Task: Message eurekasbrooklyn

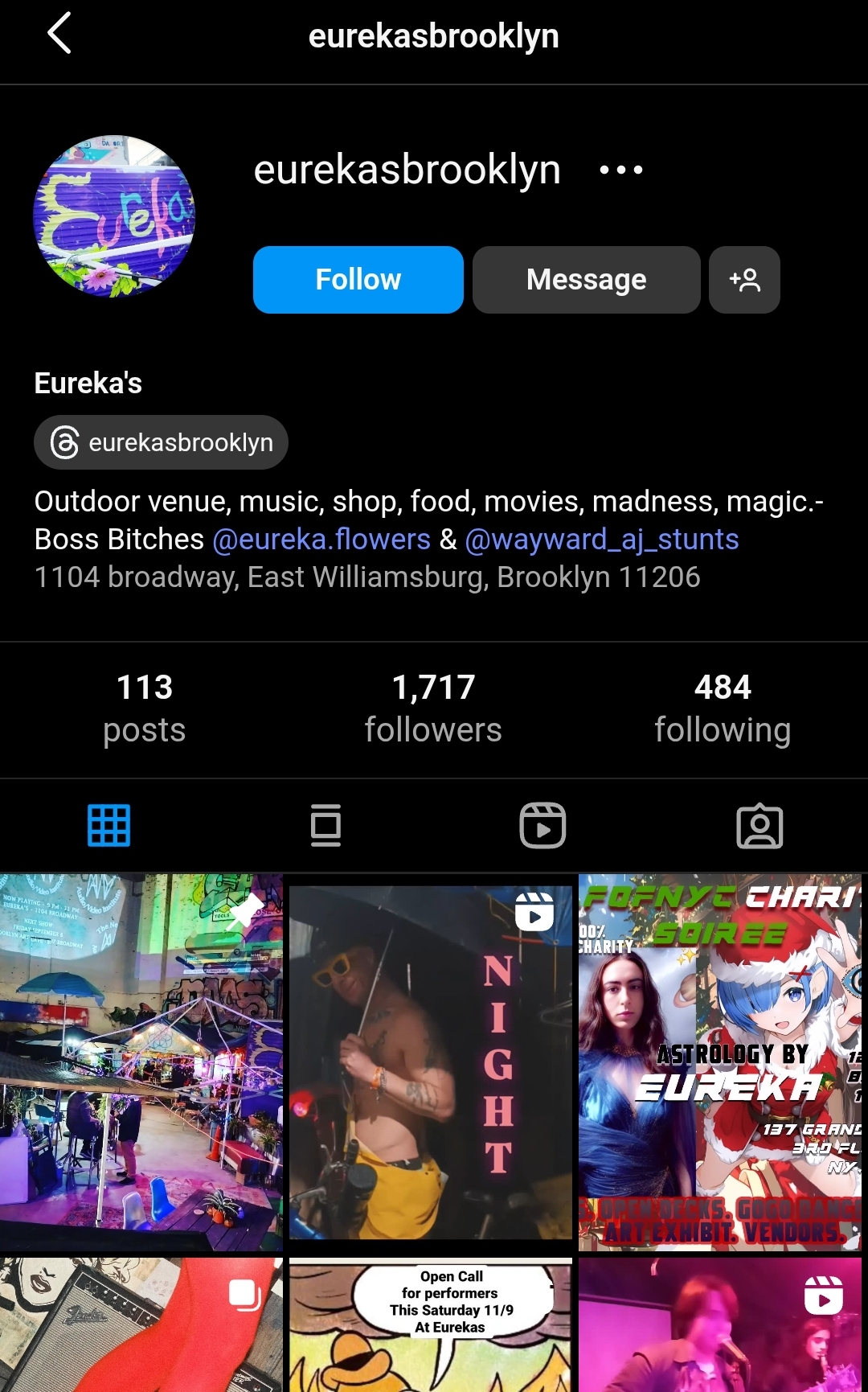Action: point(587,280)
